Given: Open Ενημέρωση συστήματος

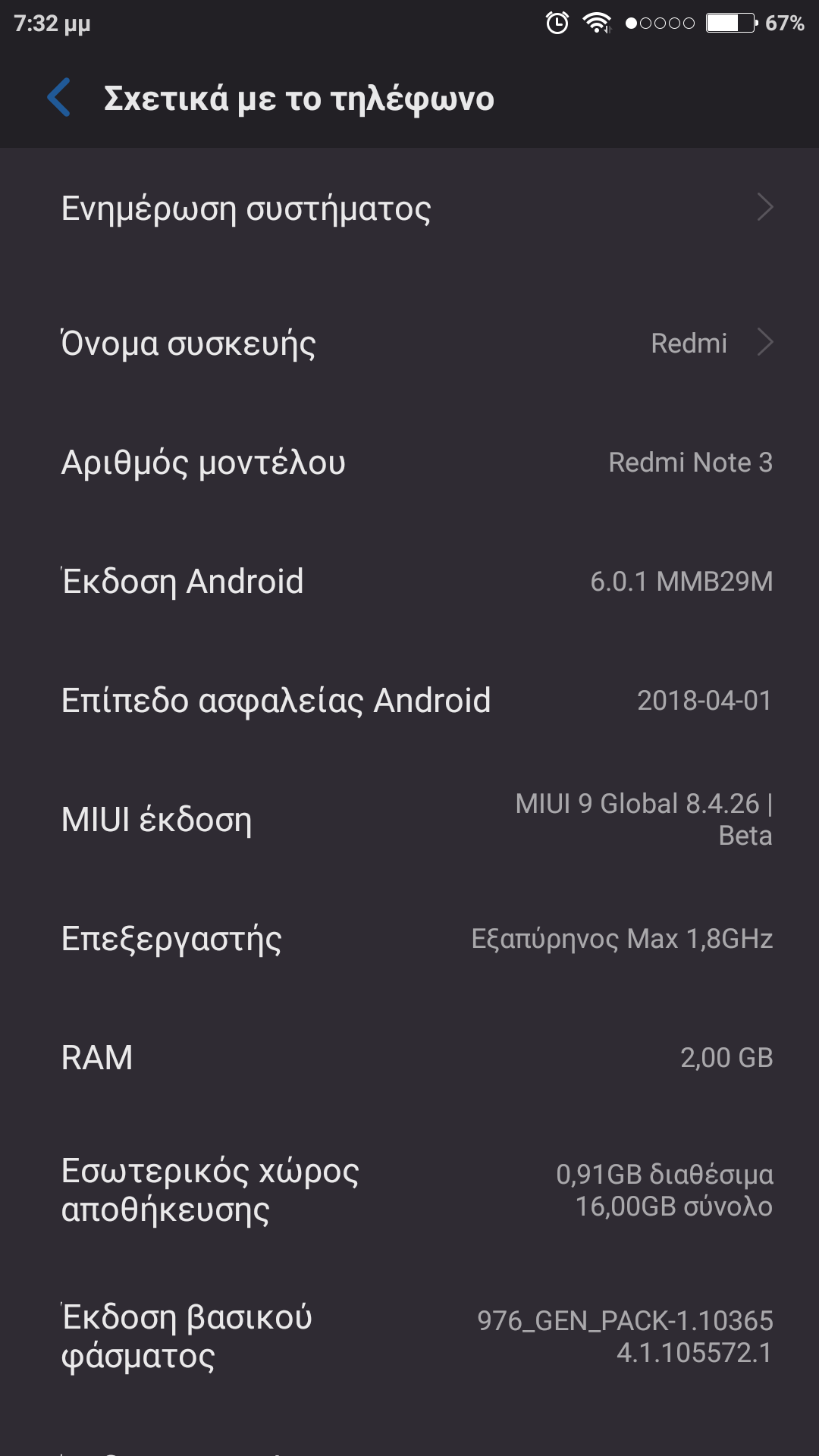Looking at the screenshot, I should pyautogui.click(x=409, y=209).
